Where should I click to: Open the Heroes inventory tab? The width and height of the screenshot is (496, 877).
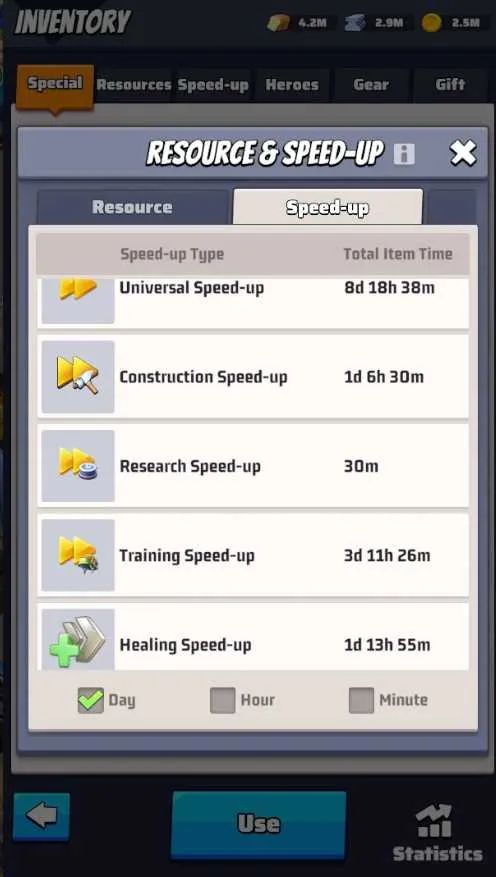point(292,85)
